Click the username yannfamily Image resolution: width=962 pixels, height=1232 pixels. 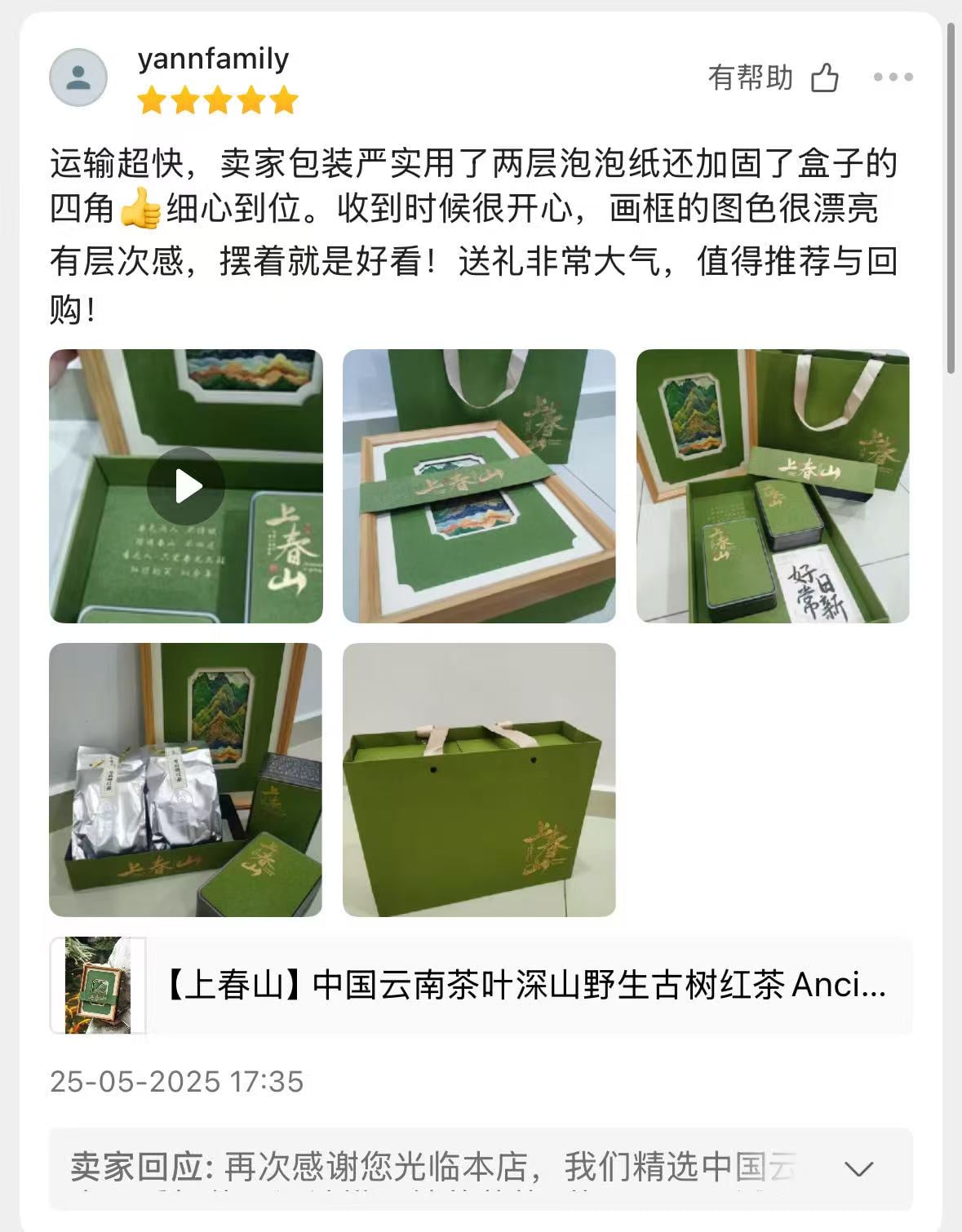[211, 59]
